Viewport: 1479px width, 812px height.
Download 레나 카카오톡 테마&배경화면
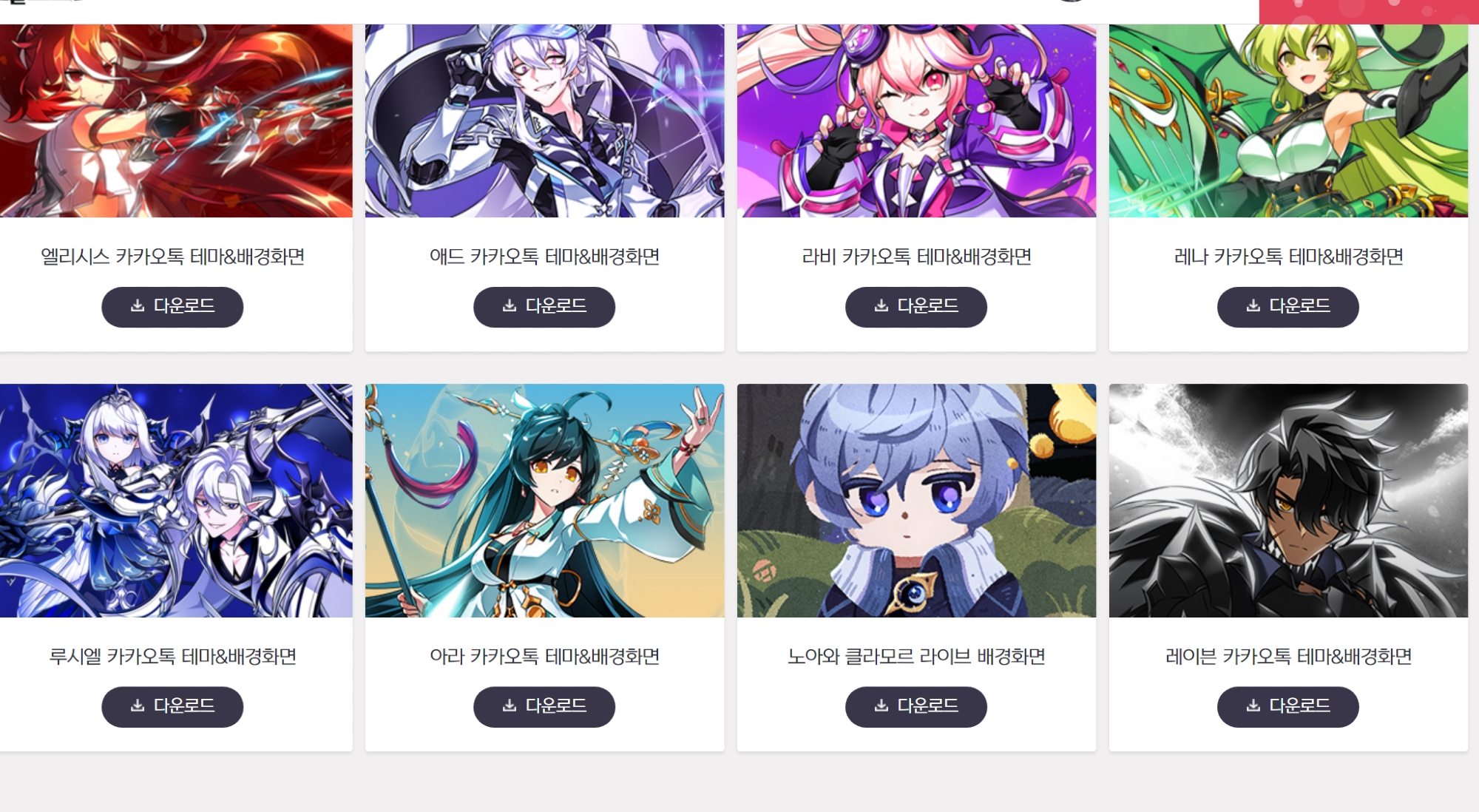pyautogui.click(x=1288, y=307)
